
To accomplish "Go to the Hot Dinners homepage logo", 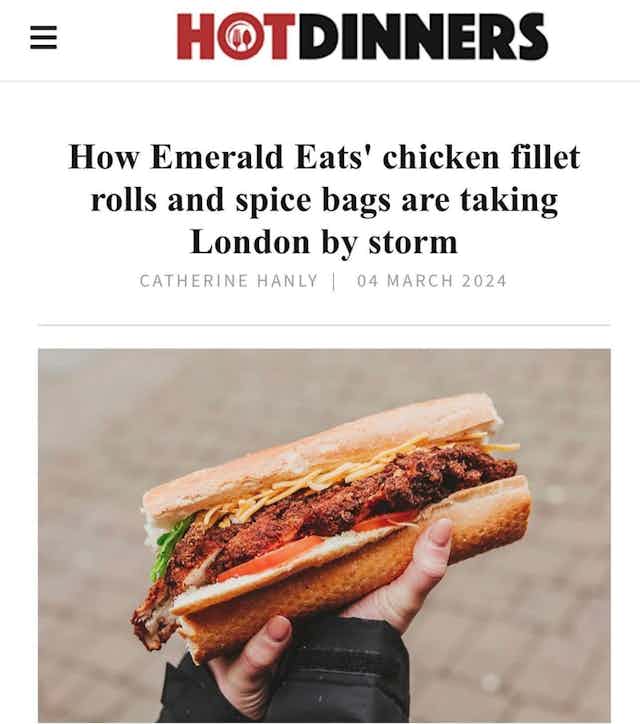I will [362, 37].
